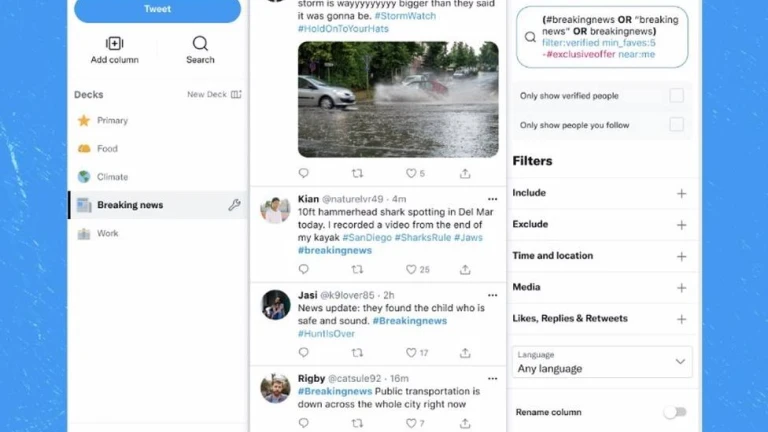Expand Likes, Replies & Retweets filter
768x432 pixels.
point(681,319)
